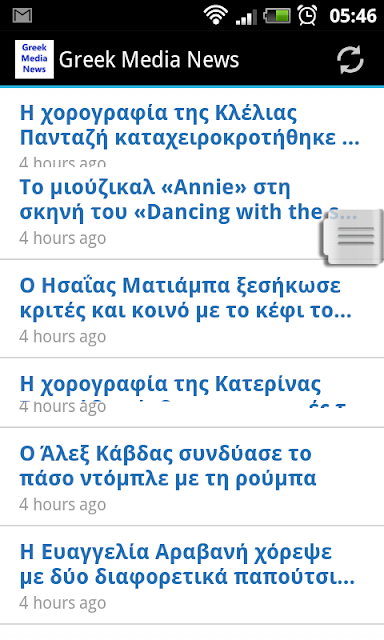Open the Άλεξ Κάβδας πάσο ντόμπλε article

click(x=192, y=477)
